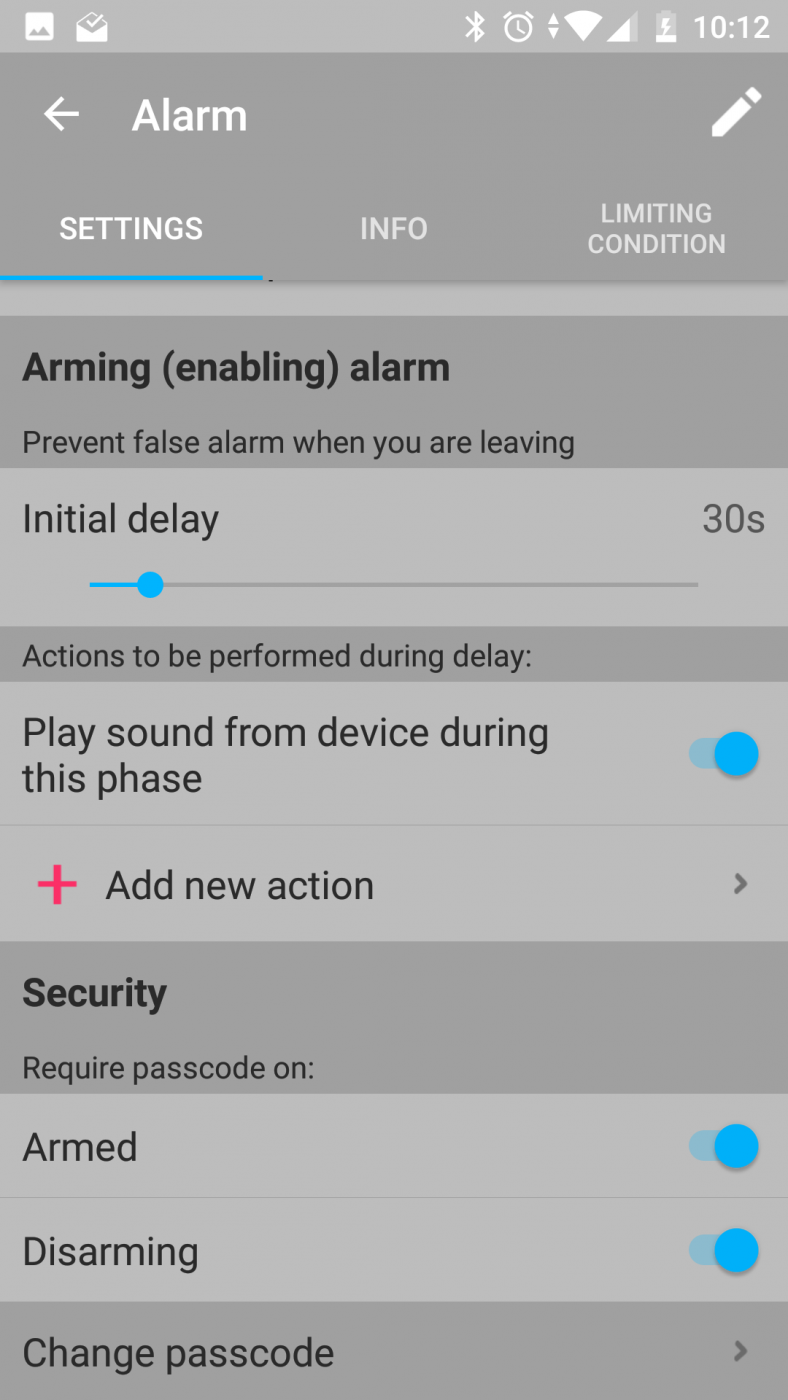Open Change passcode
Screen dimensions: 788x1400
pyautogui.click(x=394, y=1352)
